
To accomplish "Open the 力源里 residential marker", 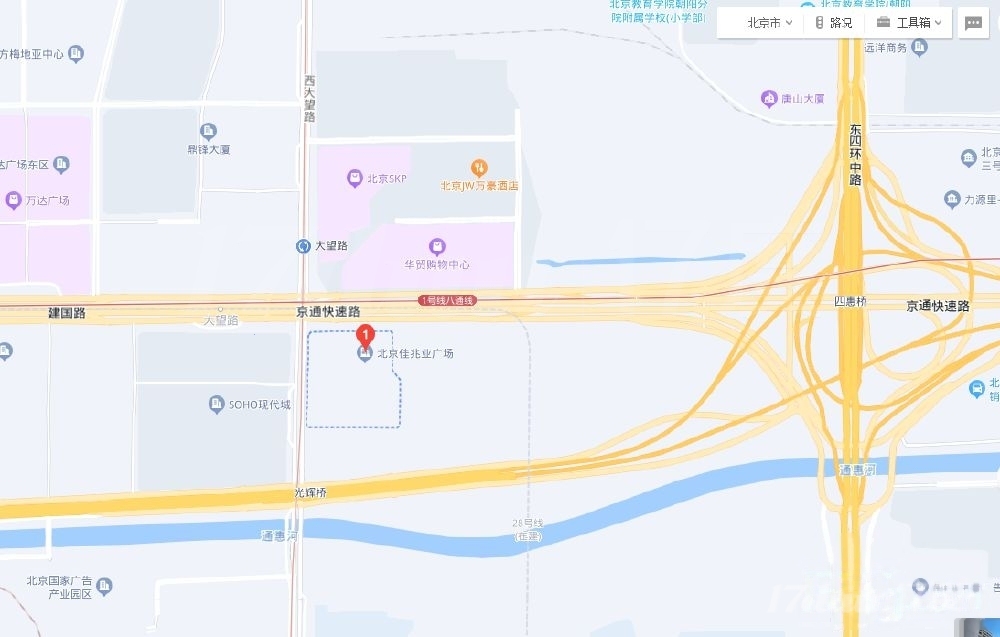I will point(951,199).
